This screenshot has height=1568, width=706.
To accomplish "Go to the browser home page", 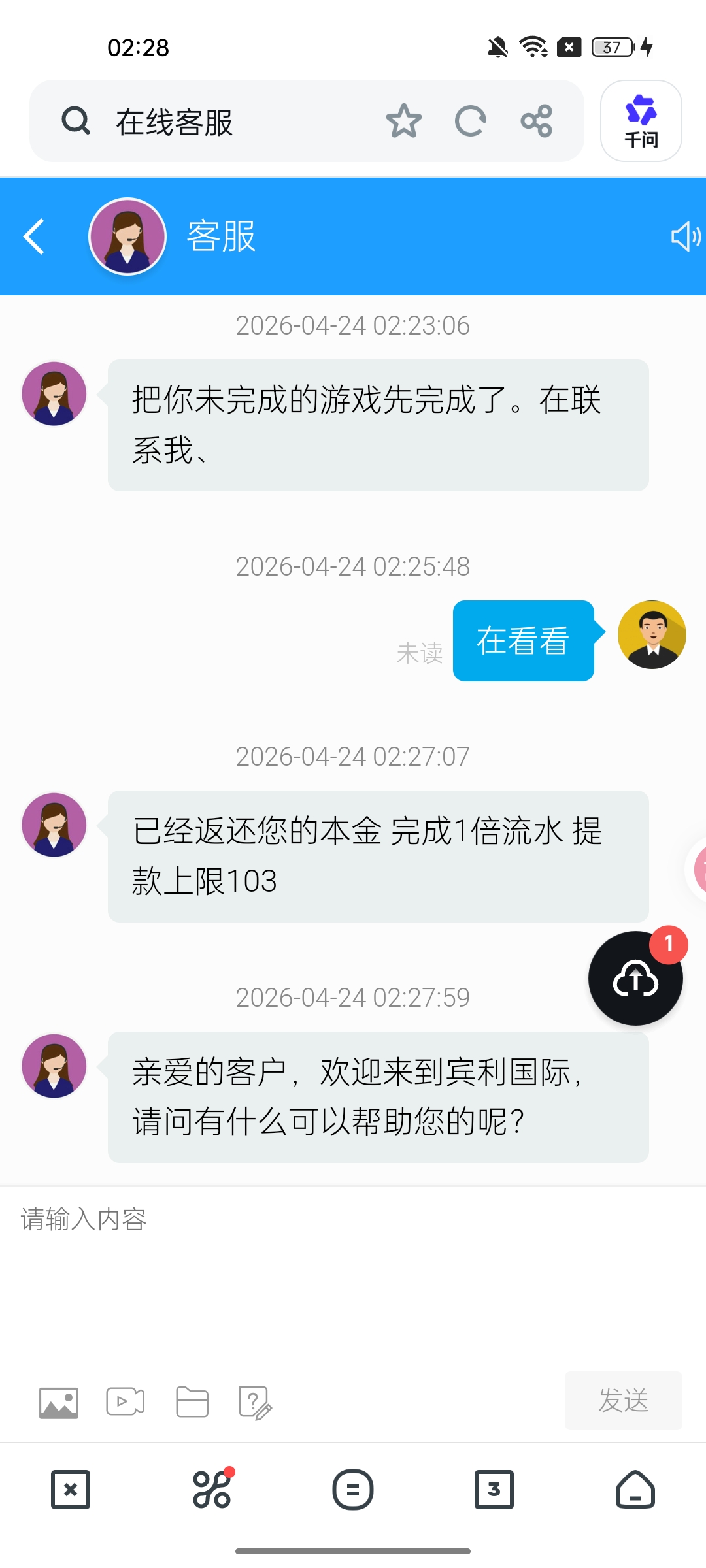I will point(635,1490).
